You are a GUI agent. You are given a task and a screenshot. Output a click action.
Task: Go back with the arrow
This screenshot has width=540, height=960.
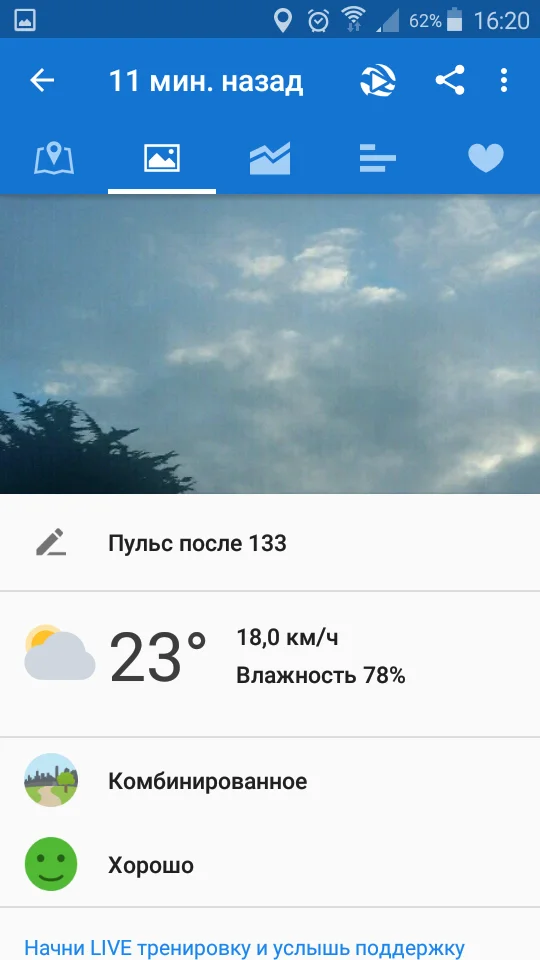click(x=42, y=80)
